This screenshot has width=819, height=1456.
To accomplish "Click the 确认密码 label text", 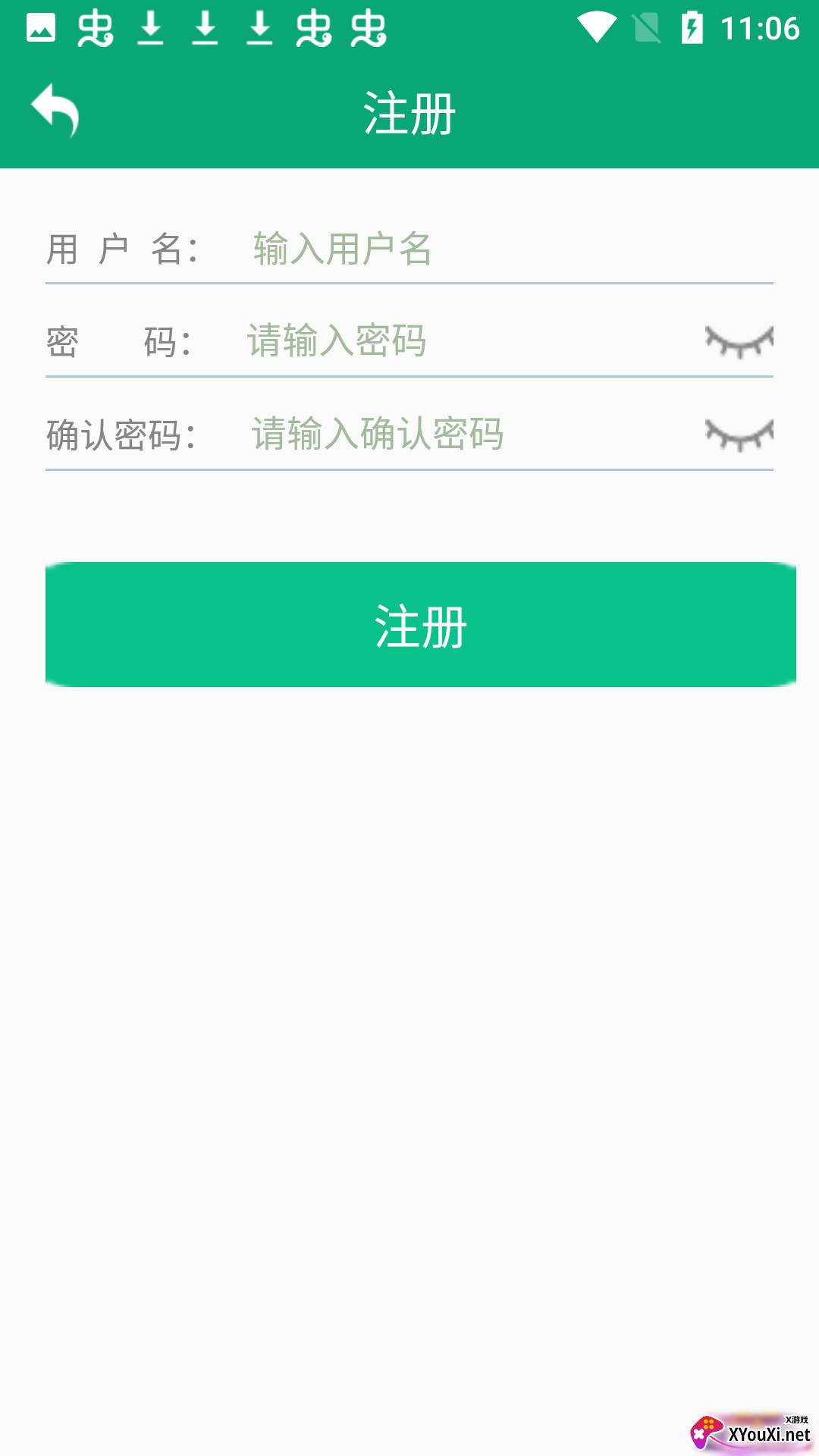I will point(121,435).
